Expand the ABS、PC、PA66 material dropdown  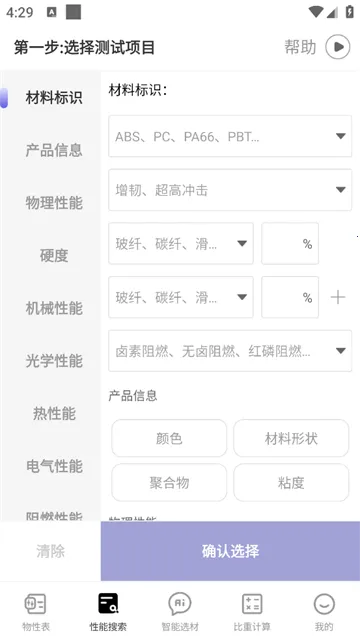(x=230, y=136)
